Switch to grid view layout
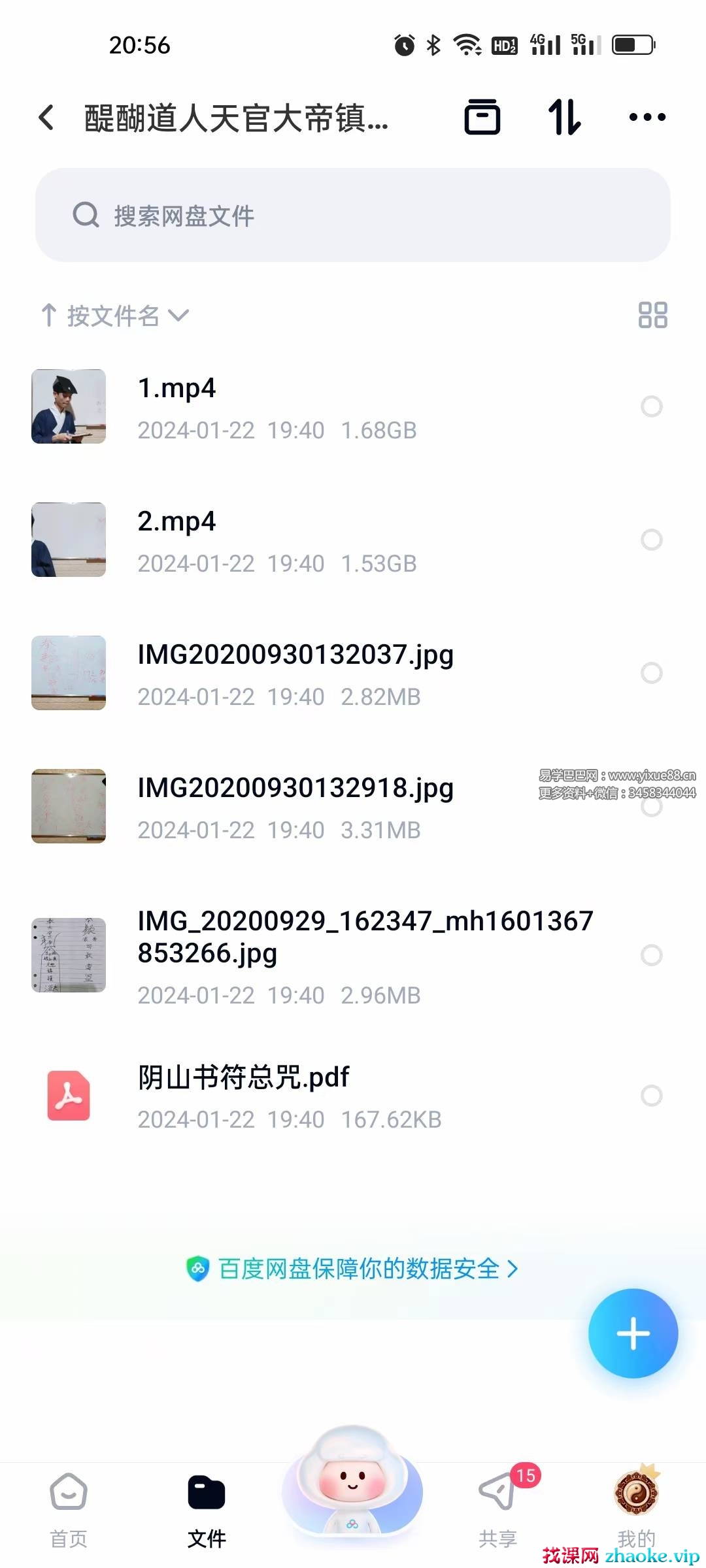The image size is (706, 1568). point(652,315)
